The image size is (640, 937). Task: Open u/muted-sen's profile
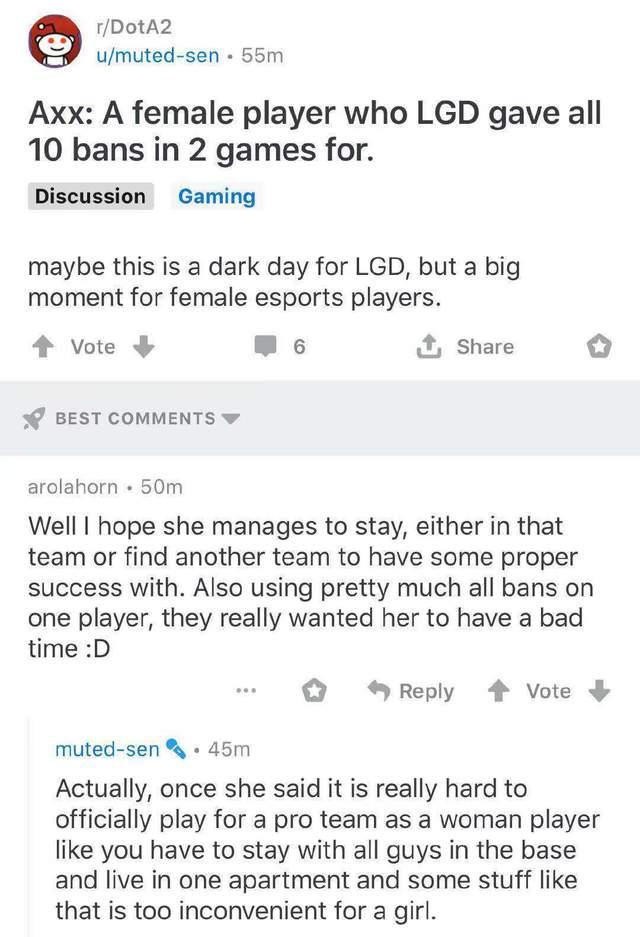[157, 56]
